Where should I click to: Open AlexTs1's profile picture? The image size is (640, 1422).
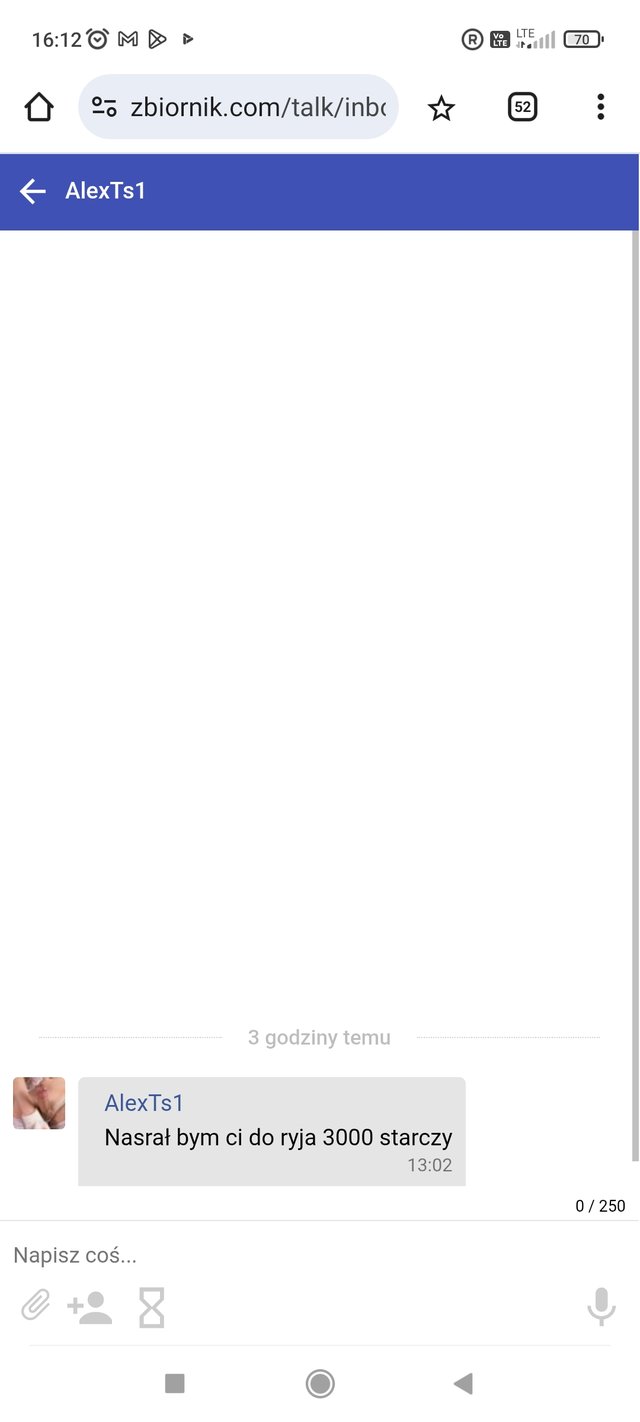39,1103
